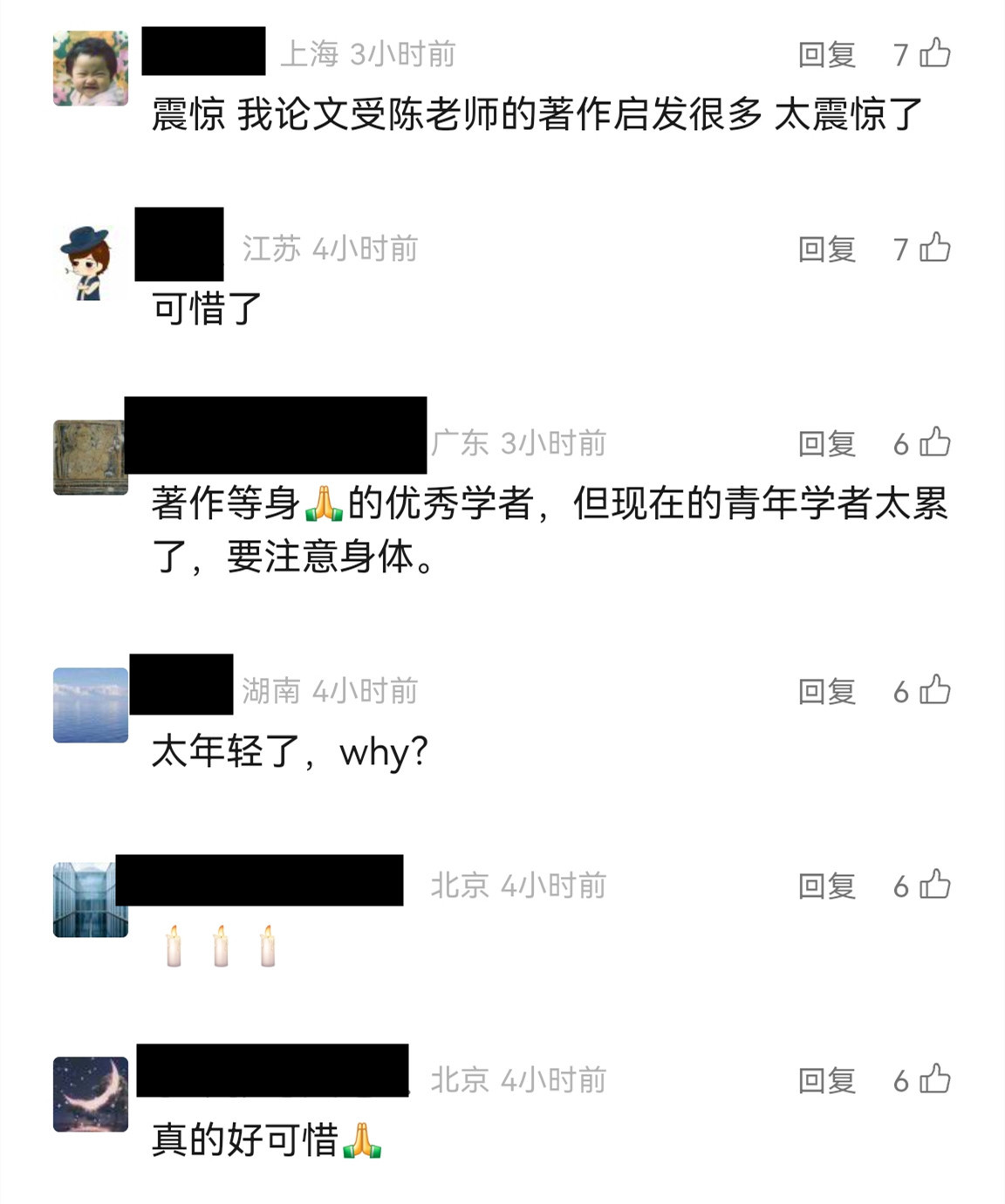
Task: Open the glass-corridor avatar beside the candles comment
Action: click(91, 900)
